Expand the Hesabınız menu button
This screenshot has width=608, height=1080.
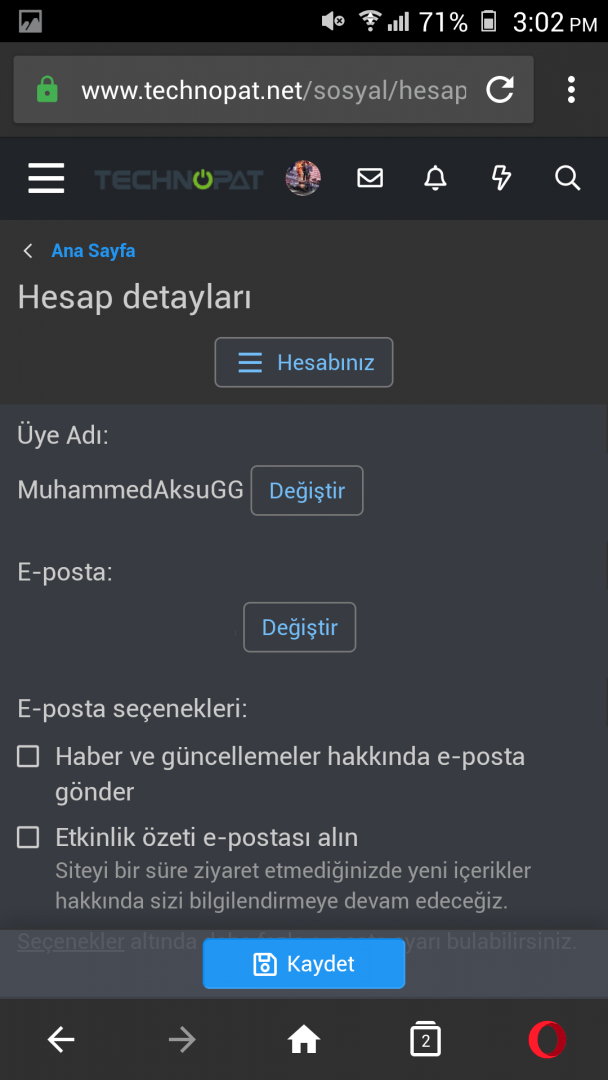pos(304,362)
